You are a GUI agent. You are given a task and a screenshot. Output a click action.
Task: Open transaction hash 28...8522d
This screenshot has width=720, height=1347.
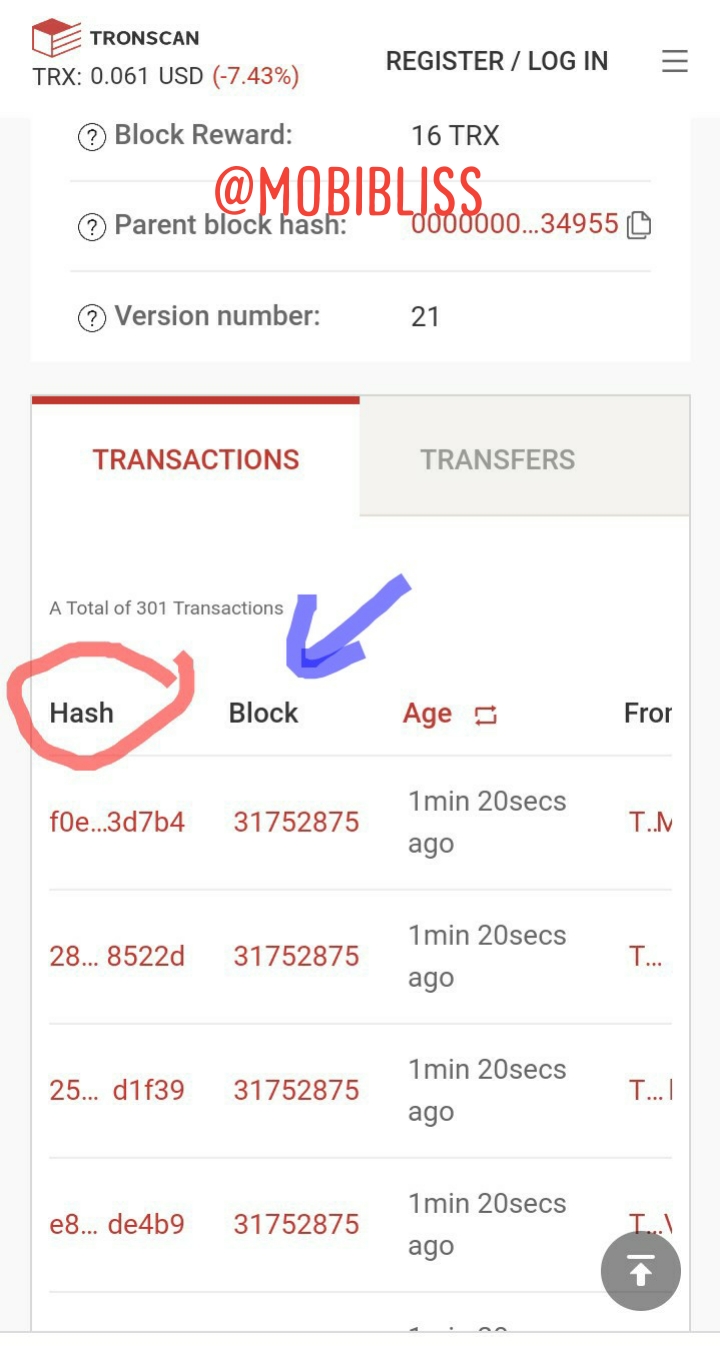tap(117, 956)
